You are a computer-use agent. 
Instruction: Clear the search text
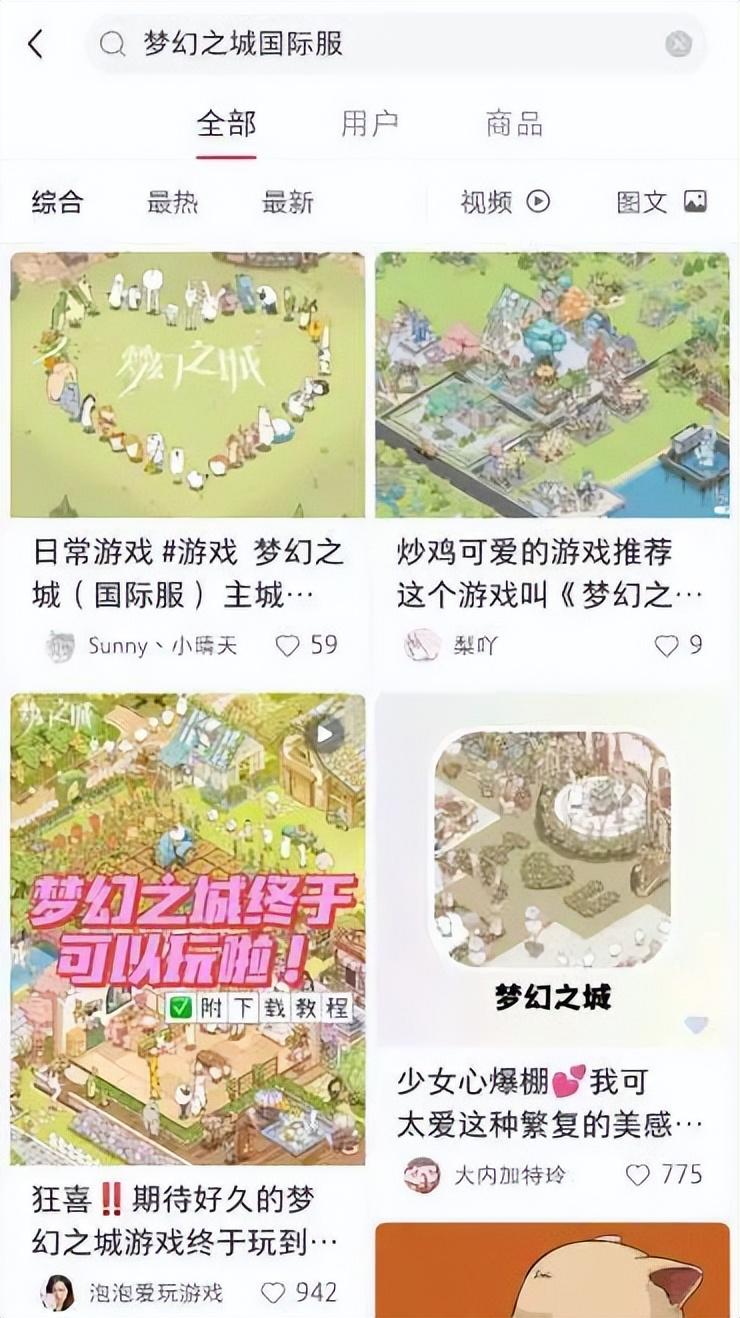[678, 44]
